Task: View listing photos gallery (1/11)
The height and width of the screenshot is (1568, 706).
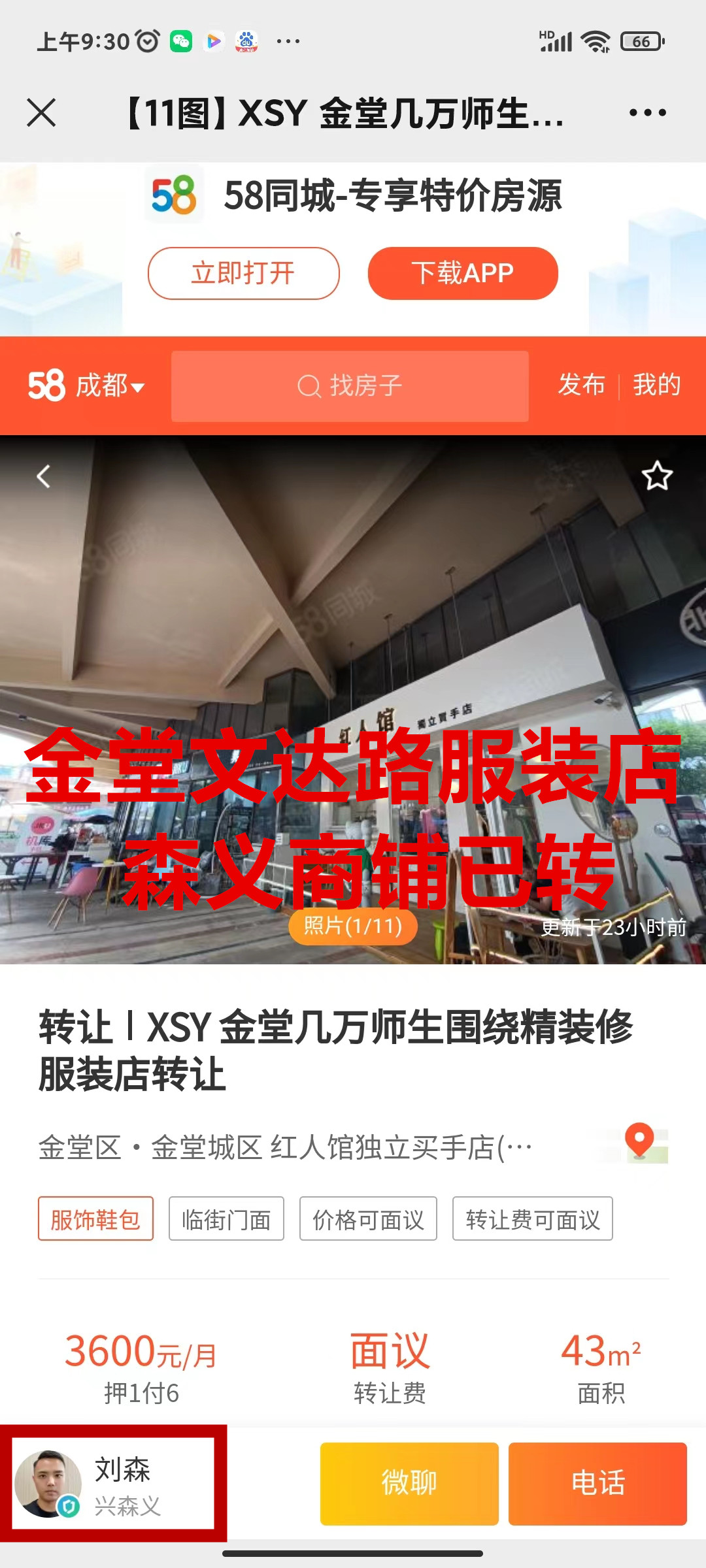Action: point(353,926)
